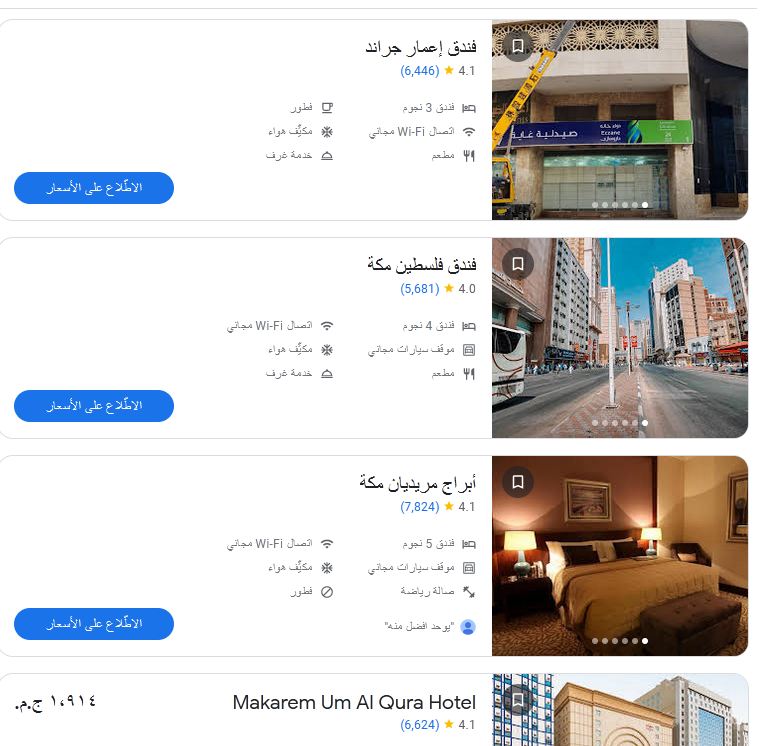View prices for فندق إعمار جراند
766x746 pixels.
click(94, 188)
